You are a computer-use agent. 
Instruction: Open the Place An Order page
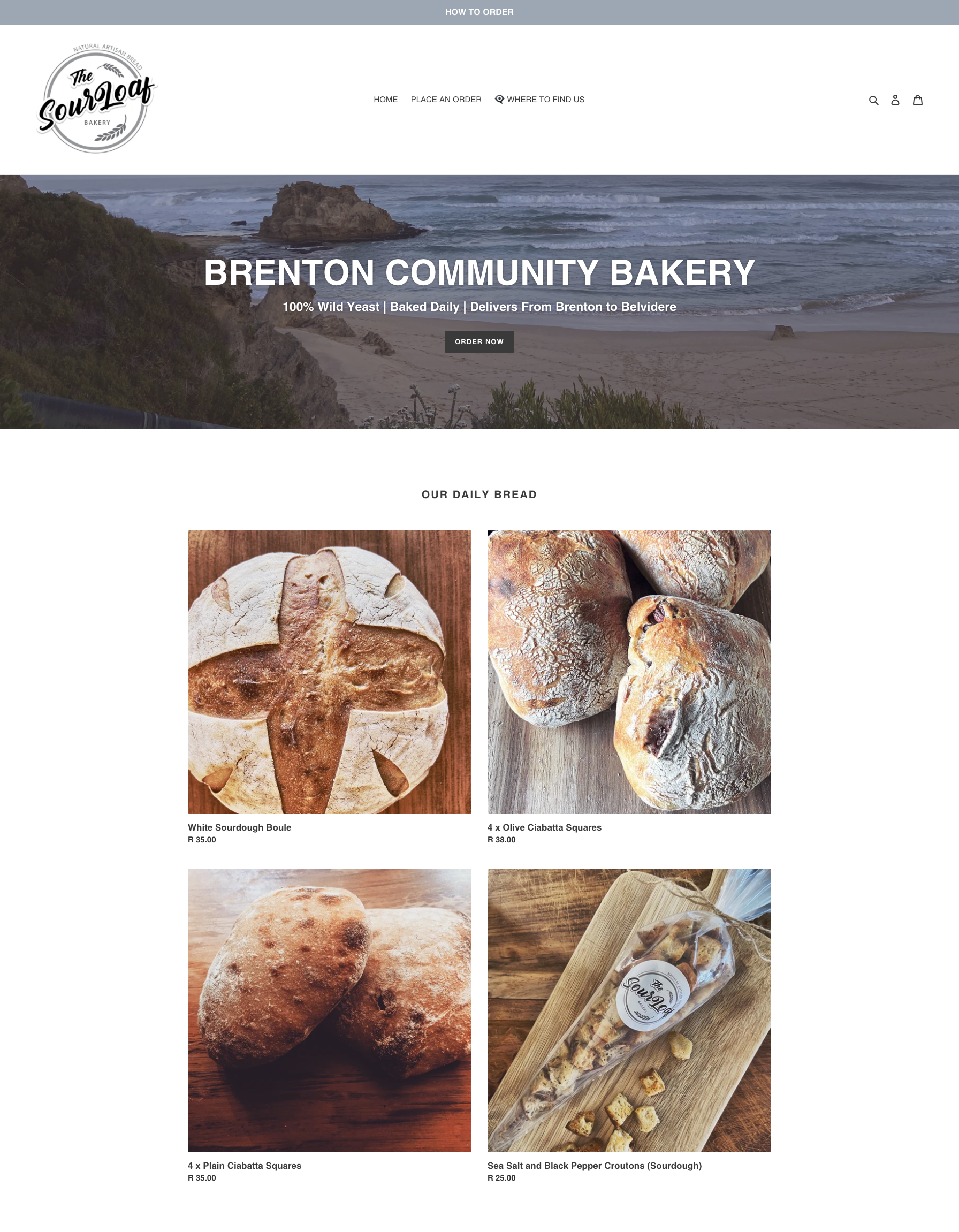click(x=446, y=100)
